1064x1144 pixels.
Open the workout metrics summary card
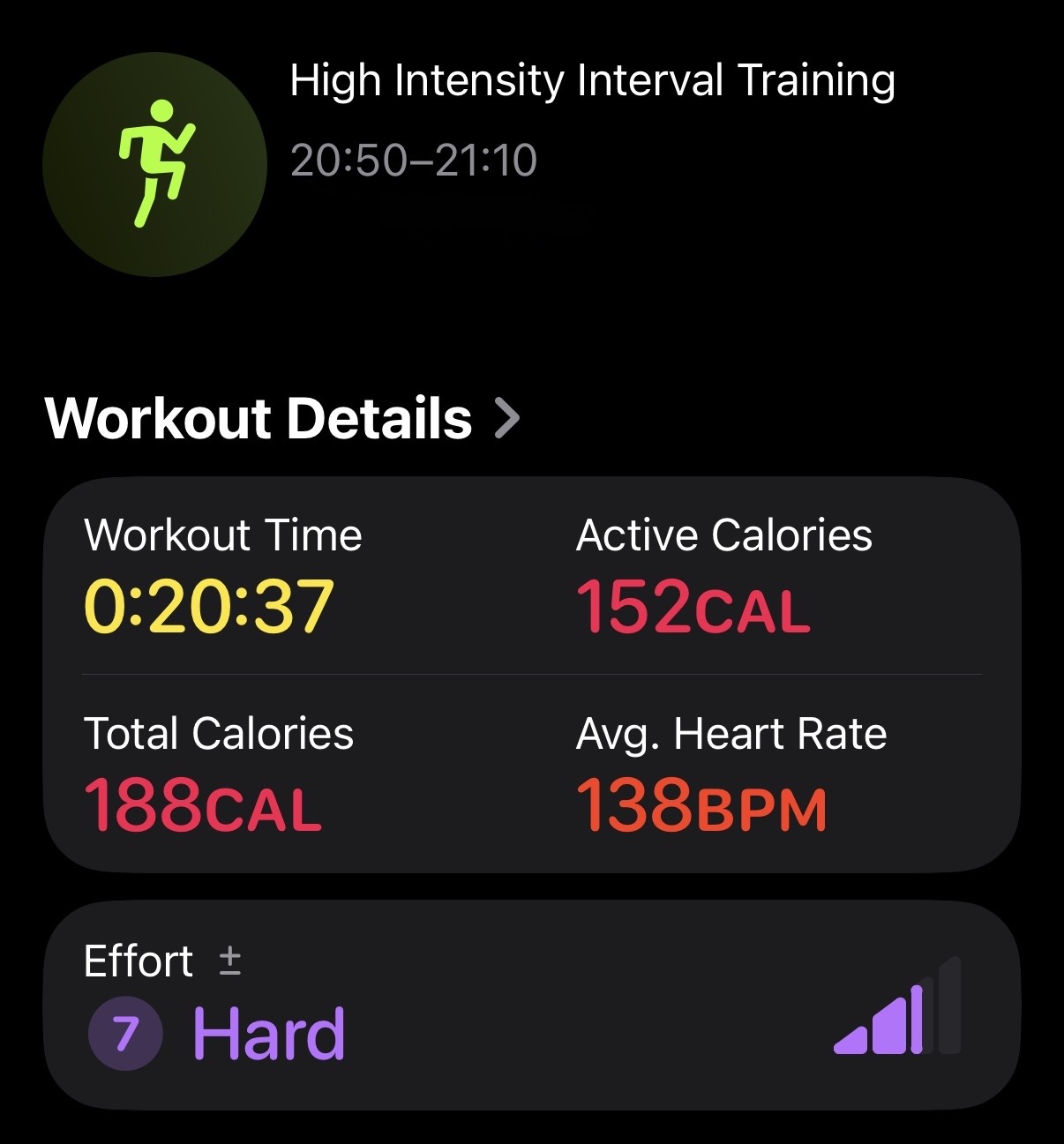click(531, 675)
